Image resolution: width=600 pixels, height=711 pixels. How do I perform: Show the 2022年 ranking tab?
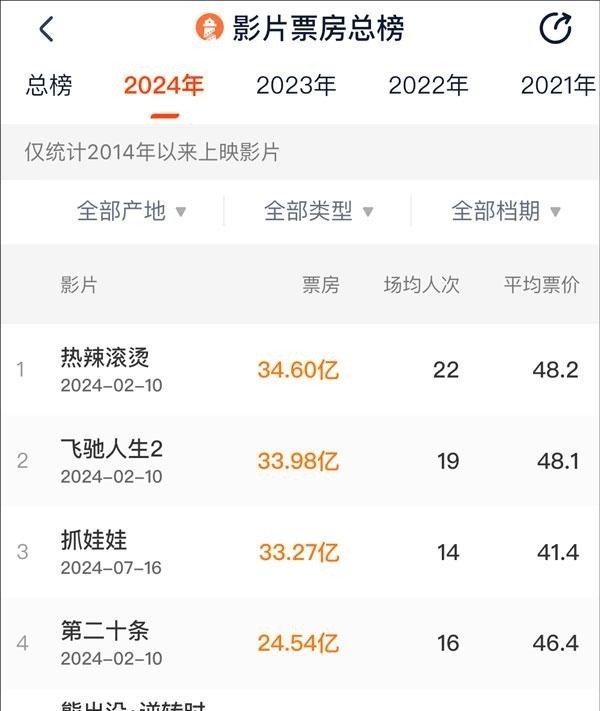click(428, 86)
